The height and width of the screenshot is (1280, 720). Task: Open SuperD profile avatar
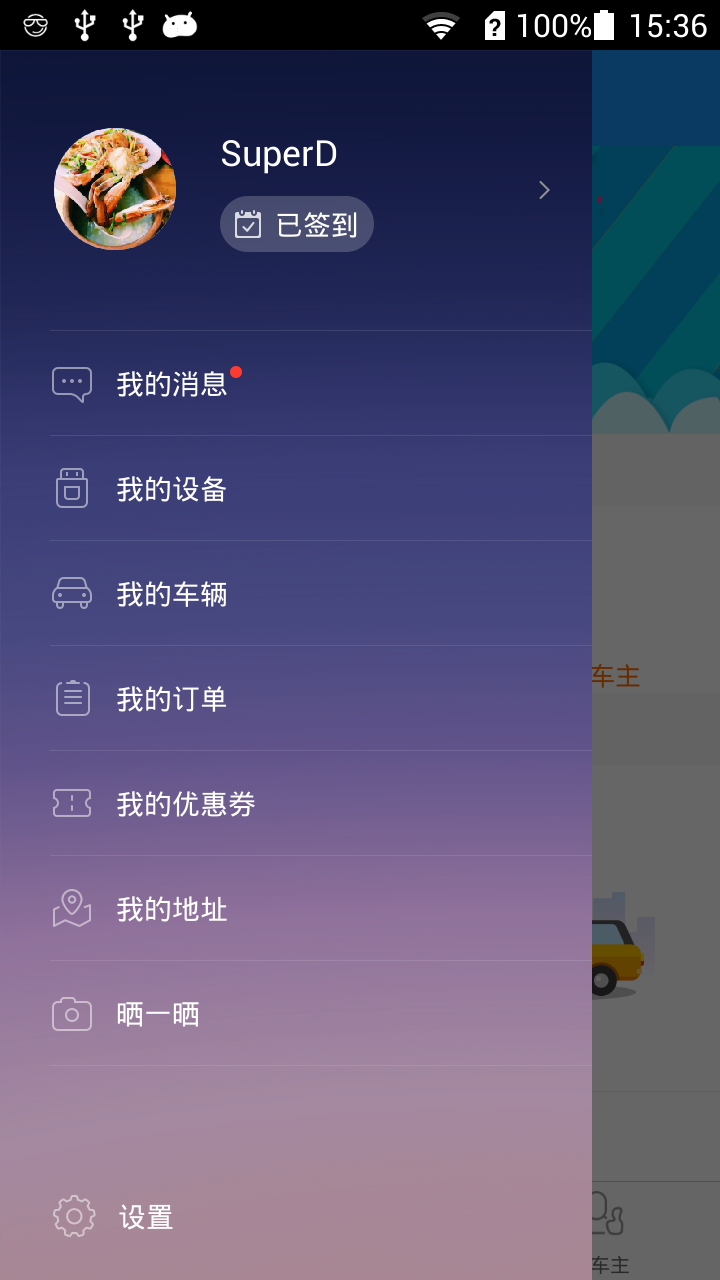115,189
